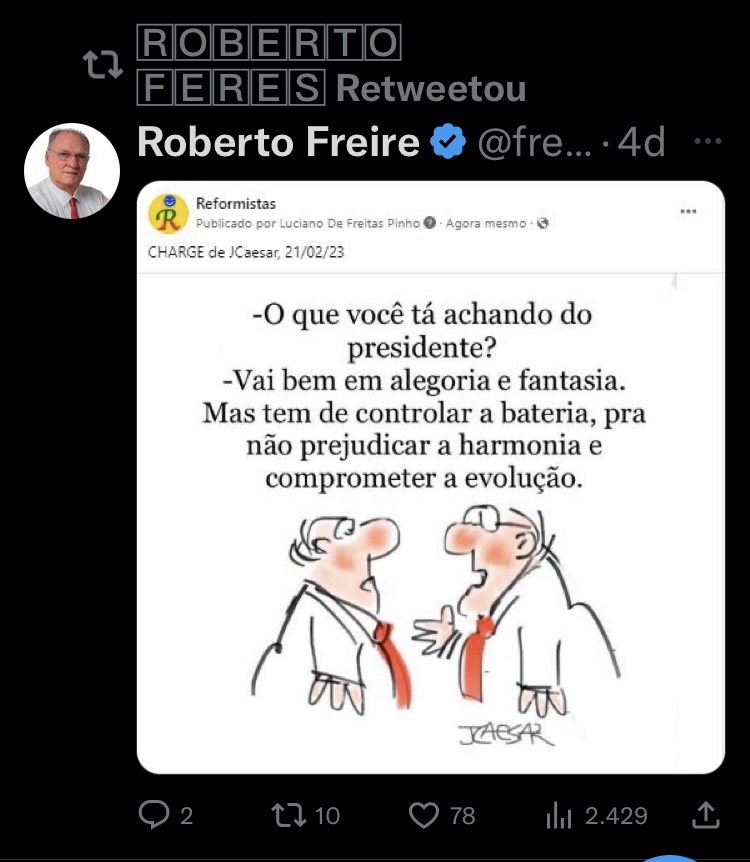Retweet Roberto Freire's post

(291, 815)
